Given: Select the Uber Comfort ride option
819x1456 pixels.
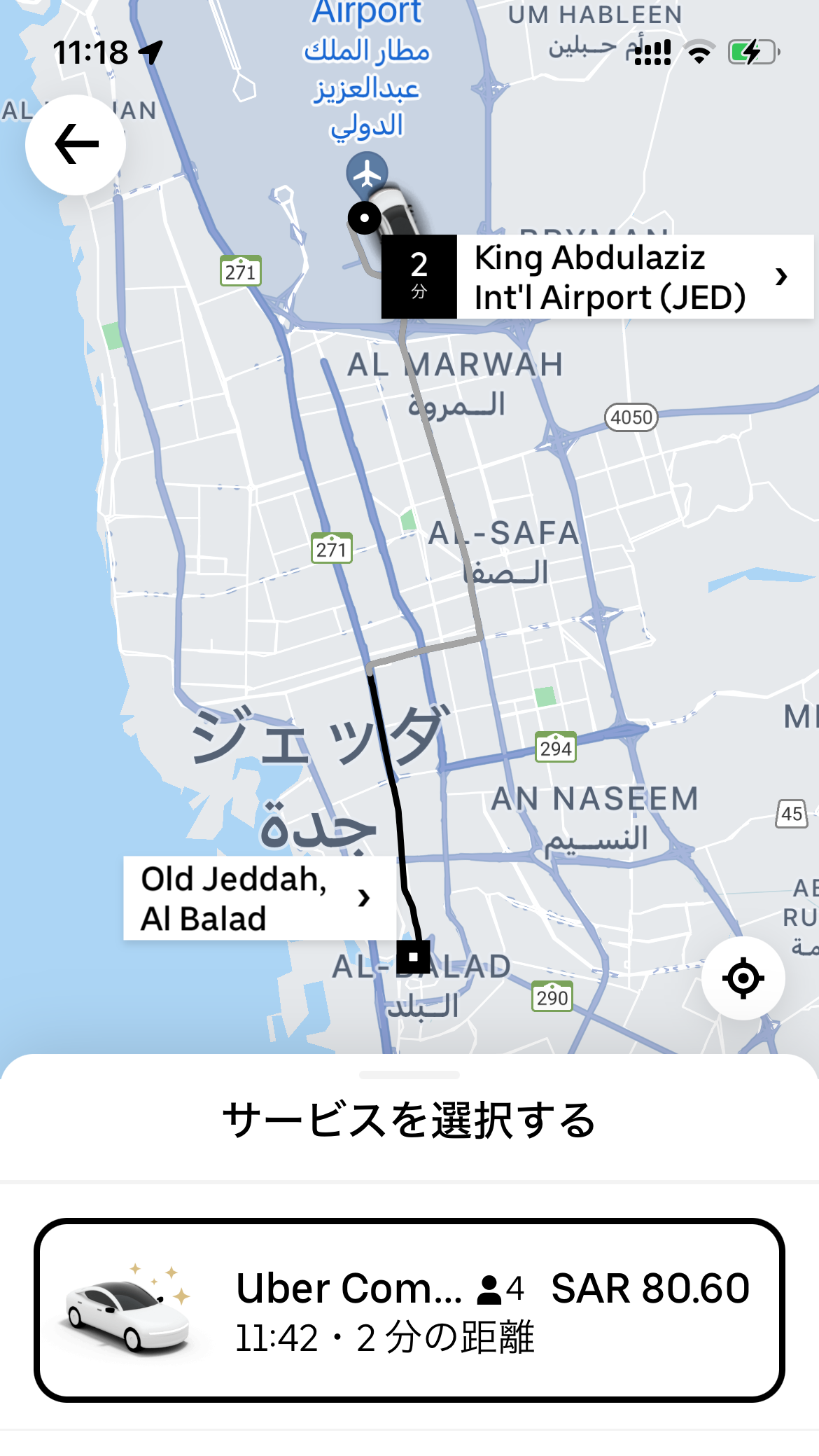Looking at the screenshot, I should (x=409, y=1310).
